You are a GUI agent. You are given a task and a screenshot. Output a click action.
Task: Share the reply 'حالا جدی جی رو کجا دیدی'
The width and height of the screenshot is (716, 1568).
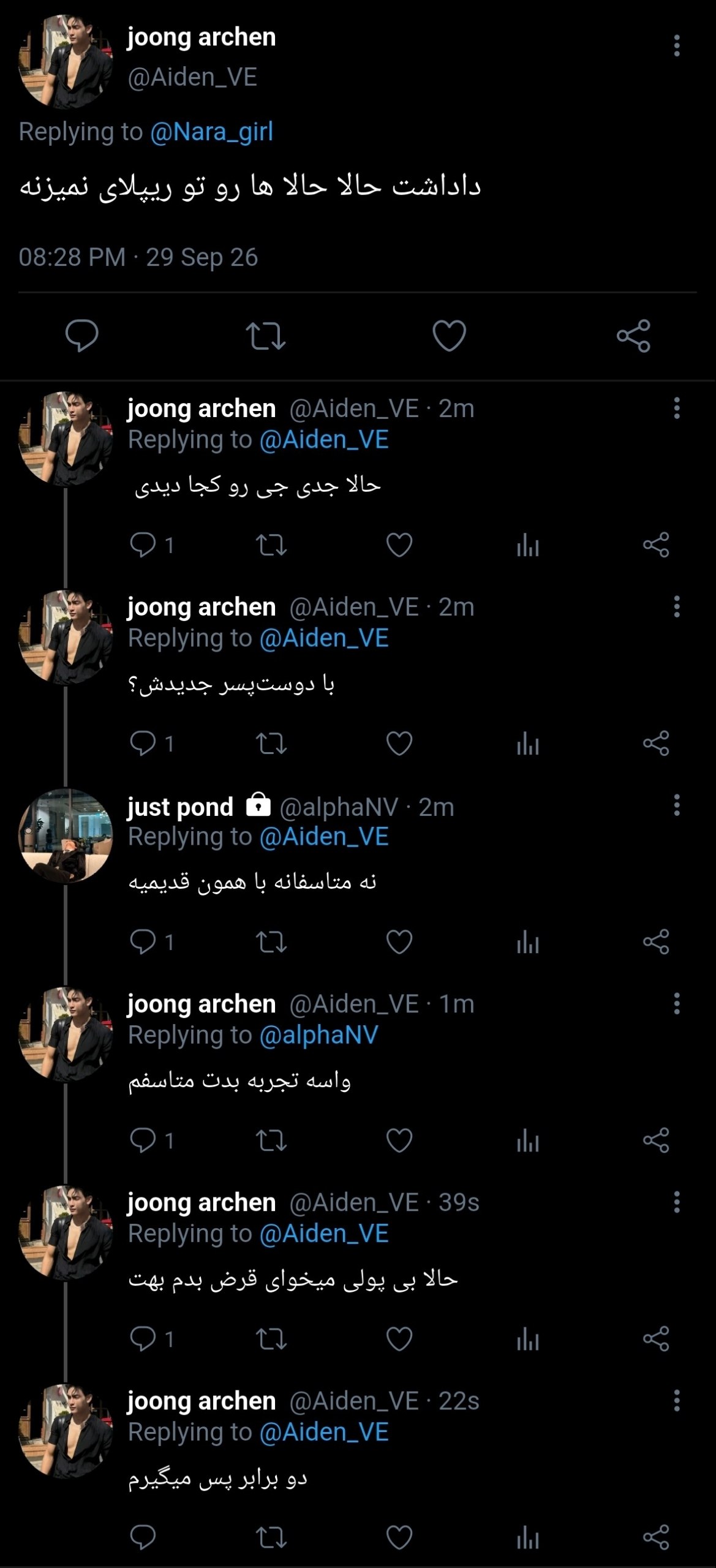coord(656,545)
